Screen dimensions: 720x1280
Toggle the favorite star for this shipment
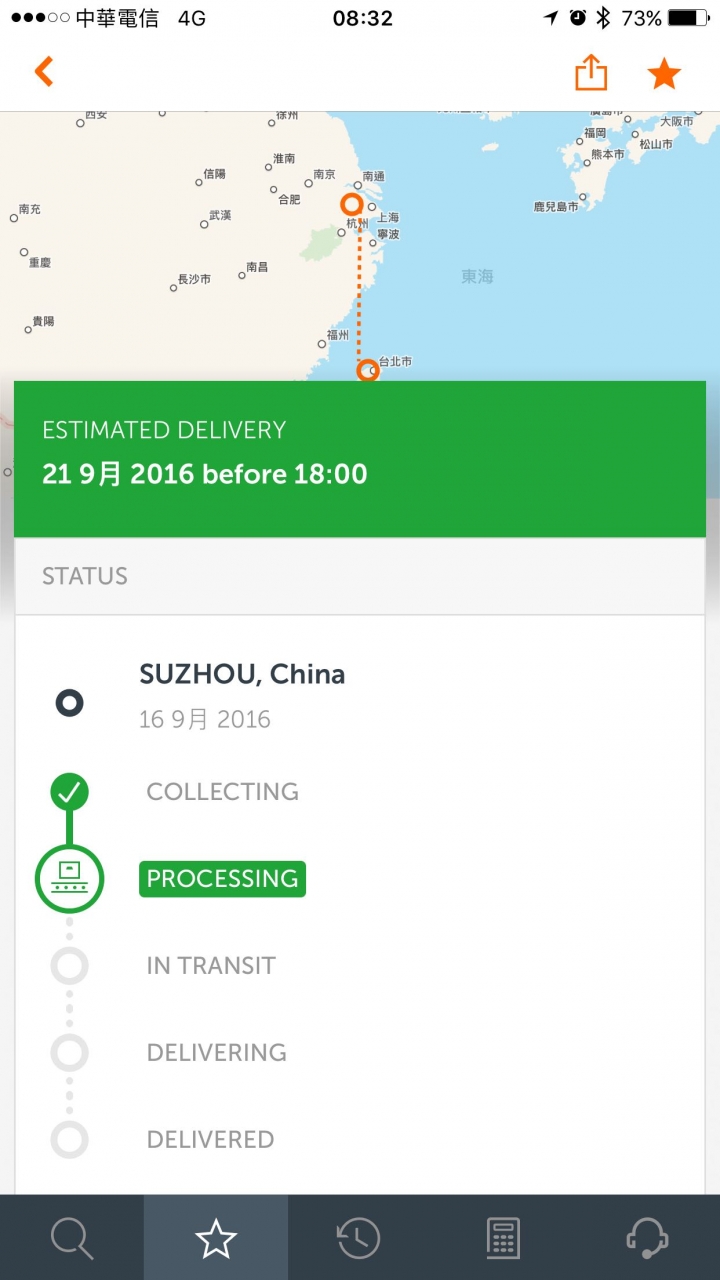tap(664, 73)
